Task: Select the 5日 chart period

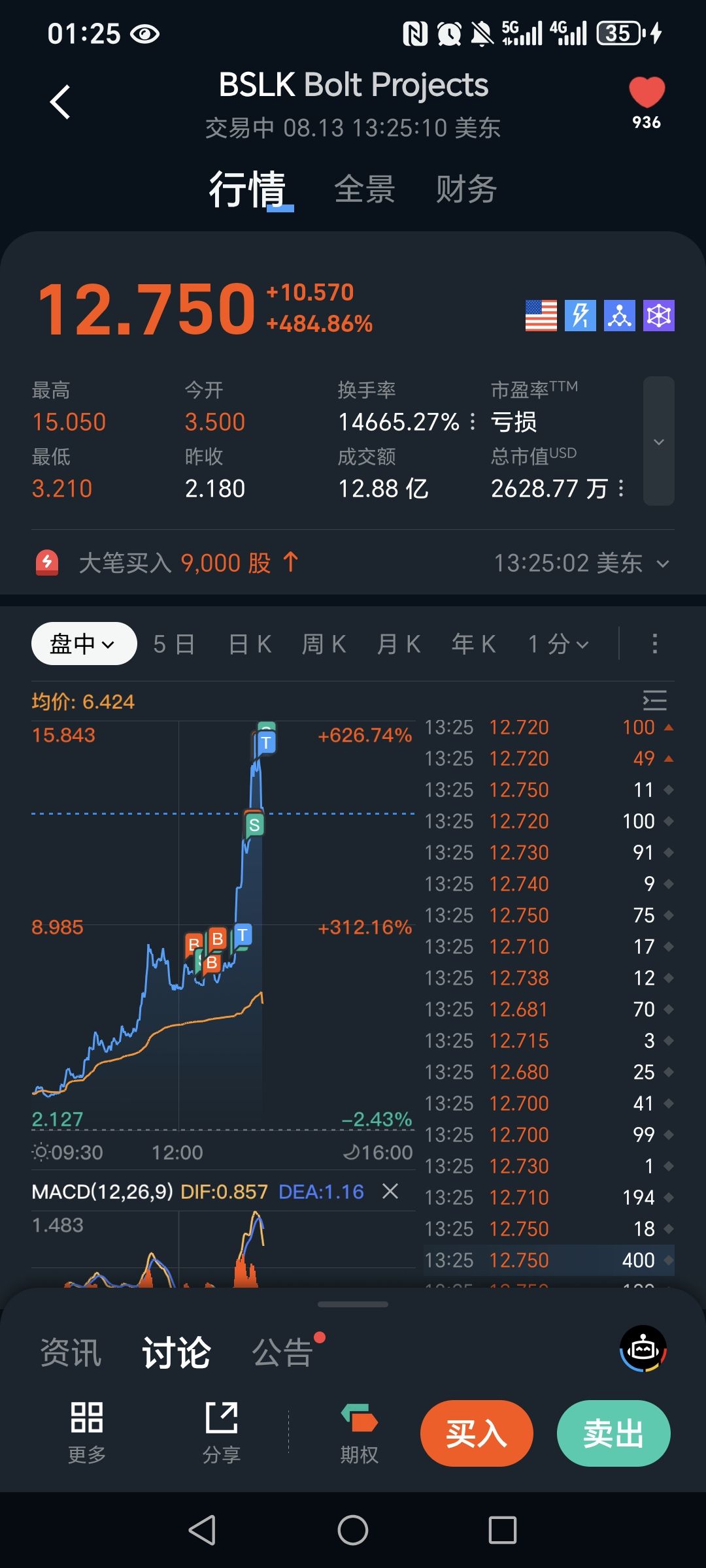Action: click(x=174, y=644)
